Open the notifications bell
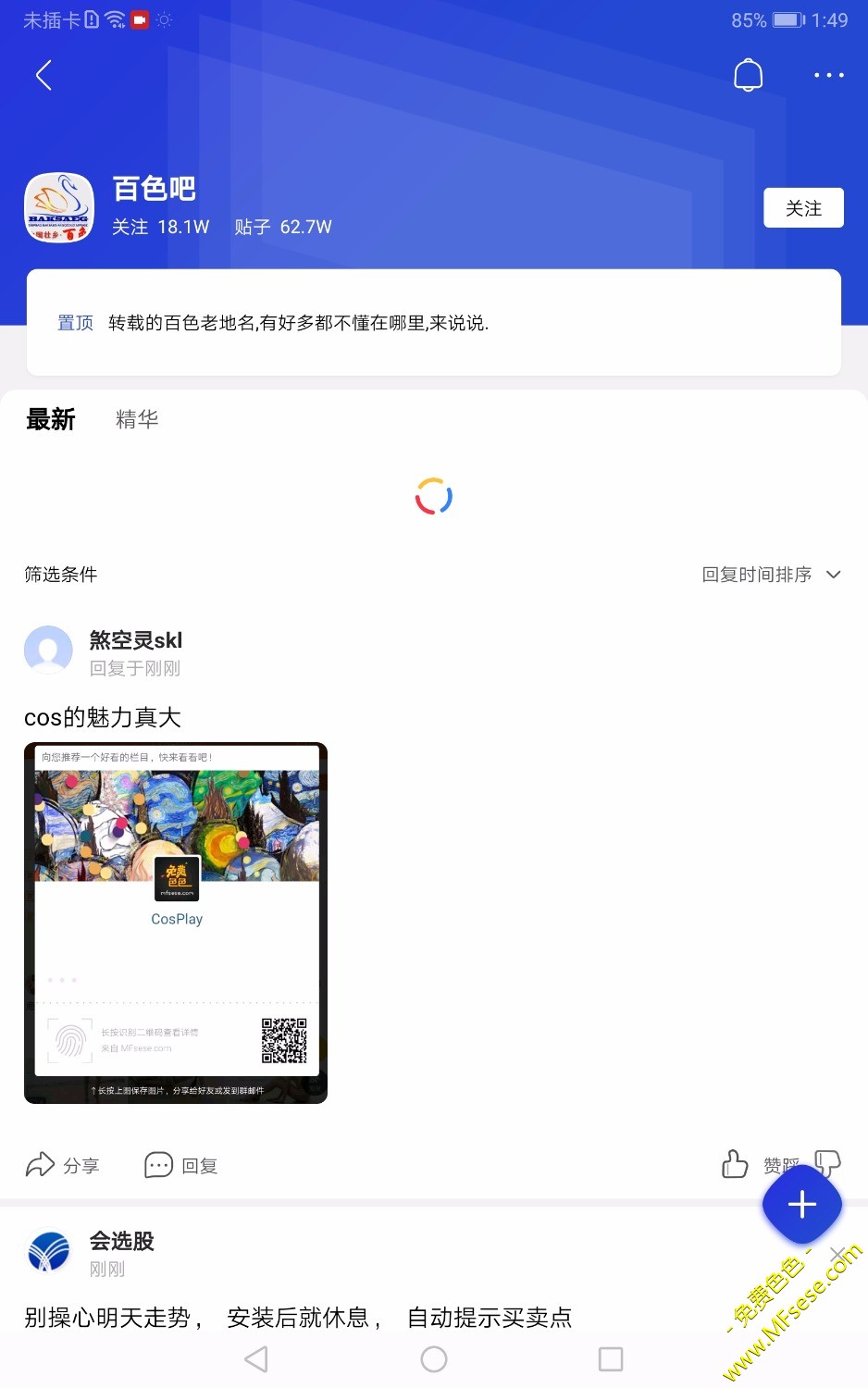This screenshot has width=868, height=1388. click(x=748, y=75)
